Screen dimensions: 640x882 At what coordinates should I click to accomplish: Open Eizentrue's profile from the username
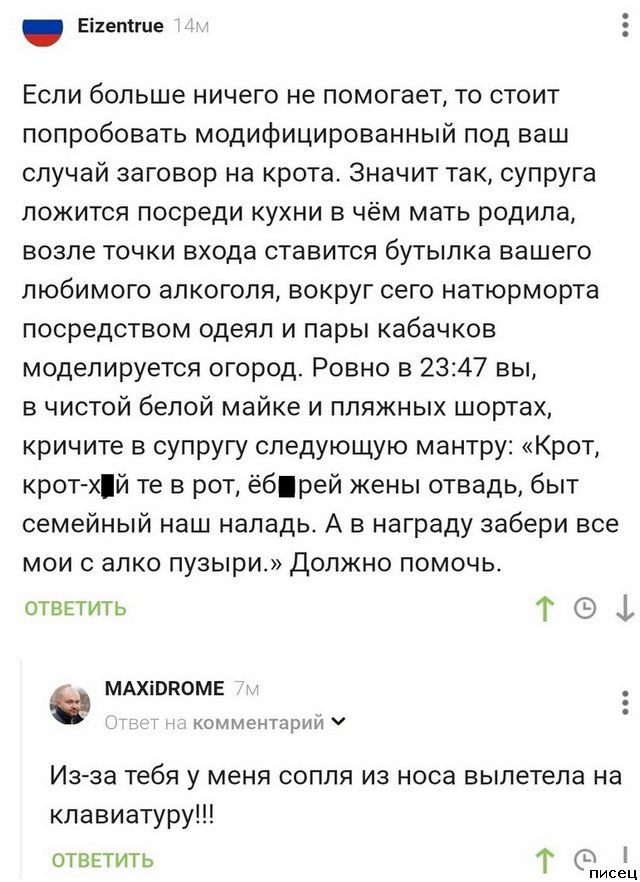[120, 27]
